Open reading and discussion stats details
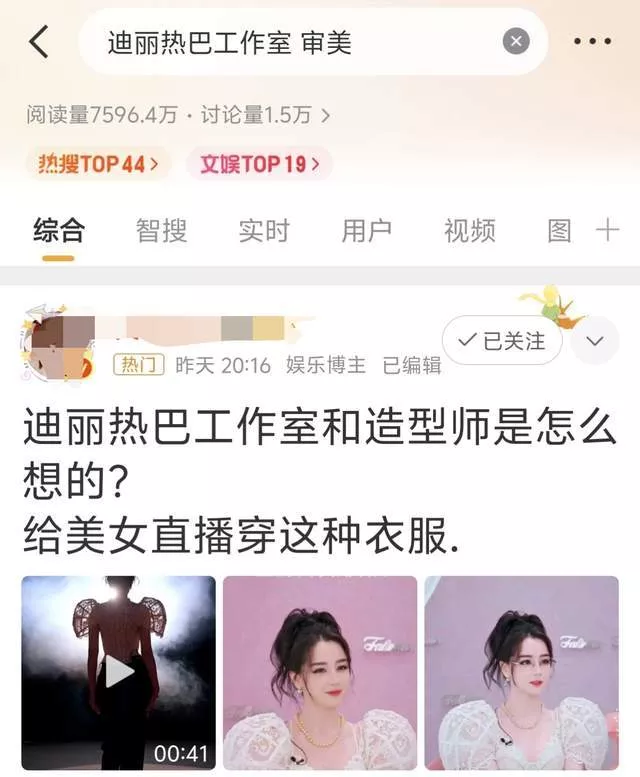Screen dimensions: 640x777 point(178,115)
